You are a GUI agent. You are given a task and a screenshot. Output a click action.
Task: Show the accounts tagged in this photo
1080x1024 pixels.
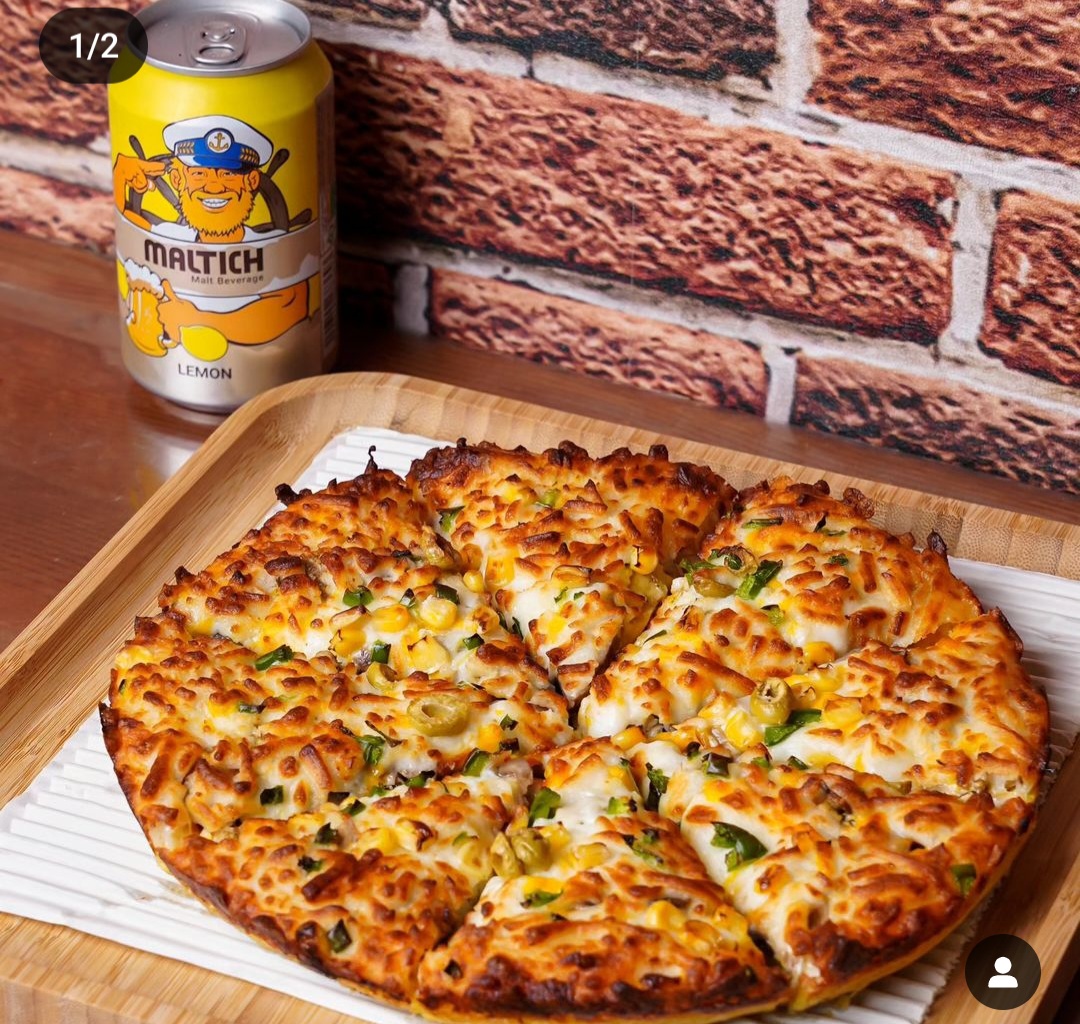point(1002,971)
